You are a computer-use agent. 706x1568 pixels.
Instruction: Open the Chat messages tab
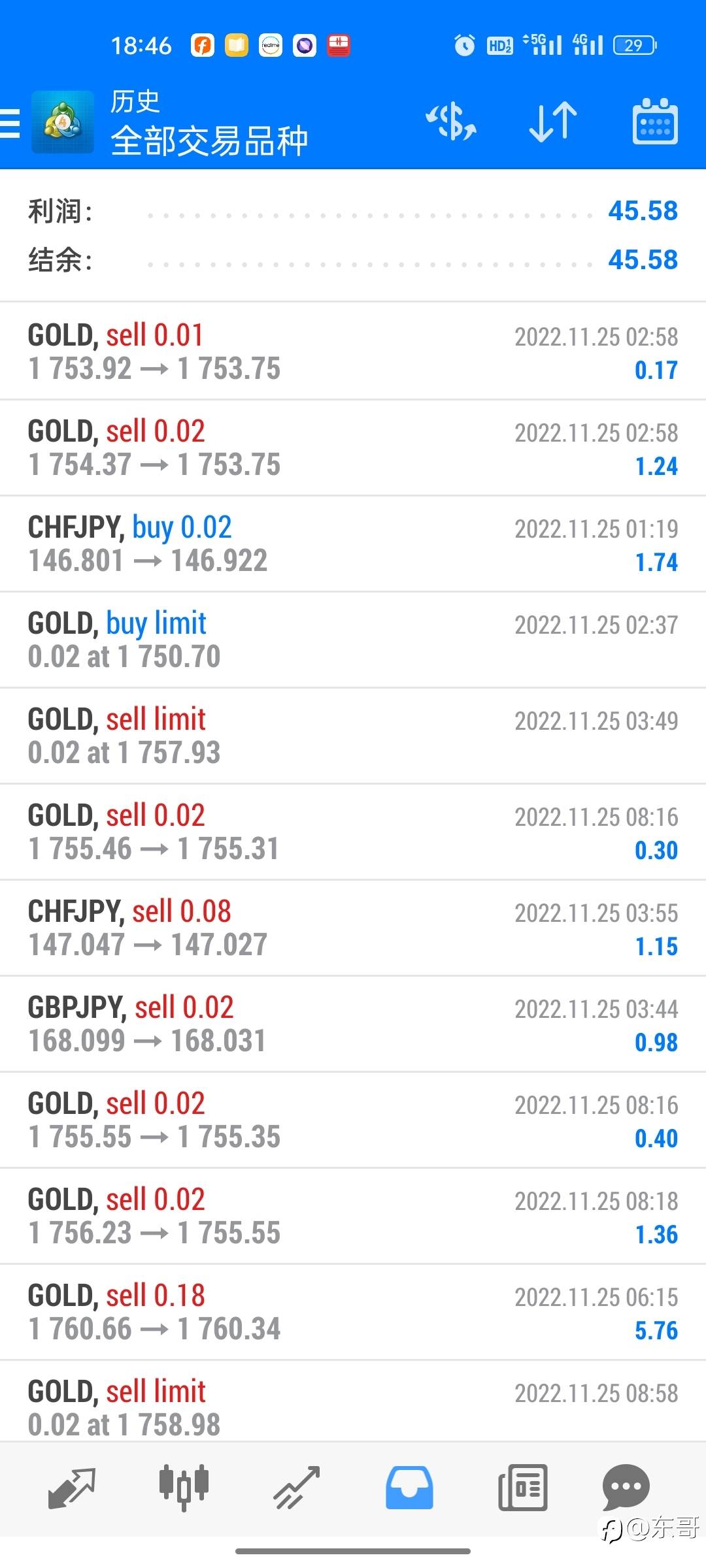[x=626, y=1488]
